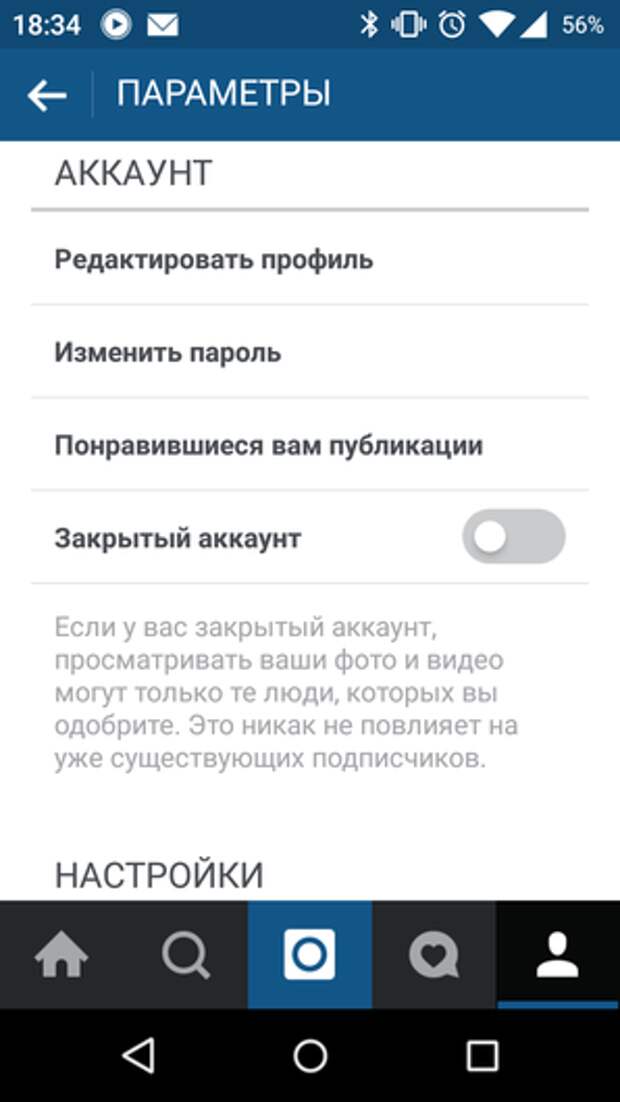Viewport: 620px width, 1102px height.
Task: Open the activity heart tab
Action: coord(434,955)
